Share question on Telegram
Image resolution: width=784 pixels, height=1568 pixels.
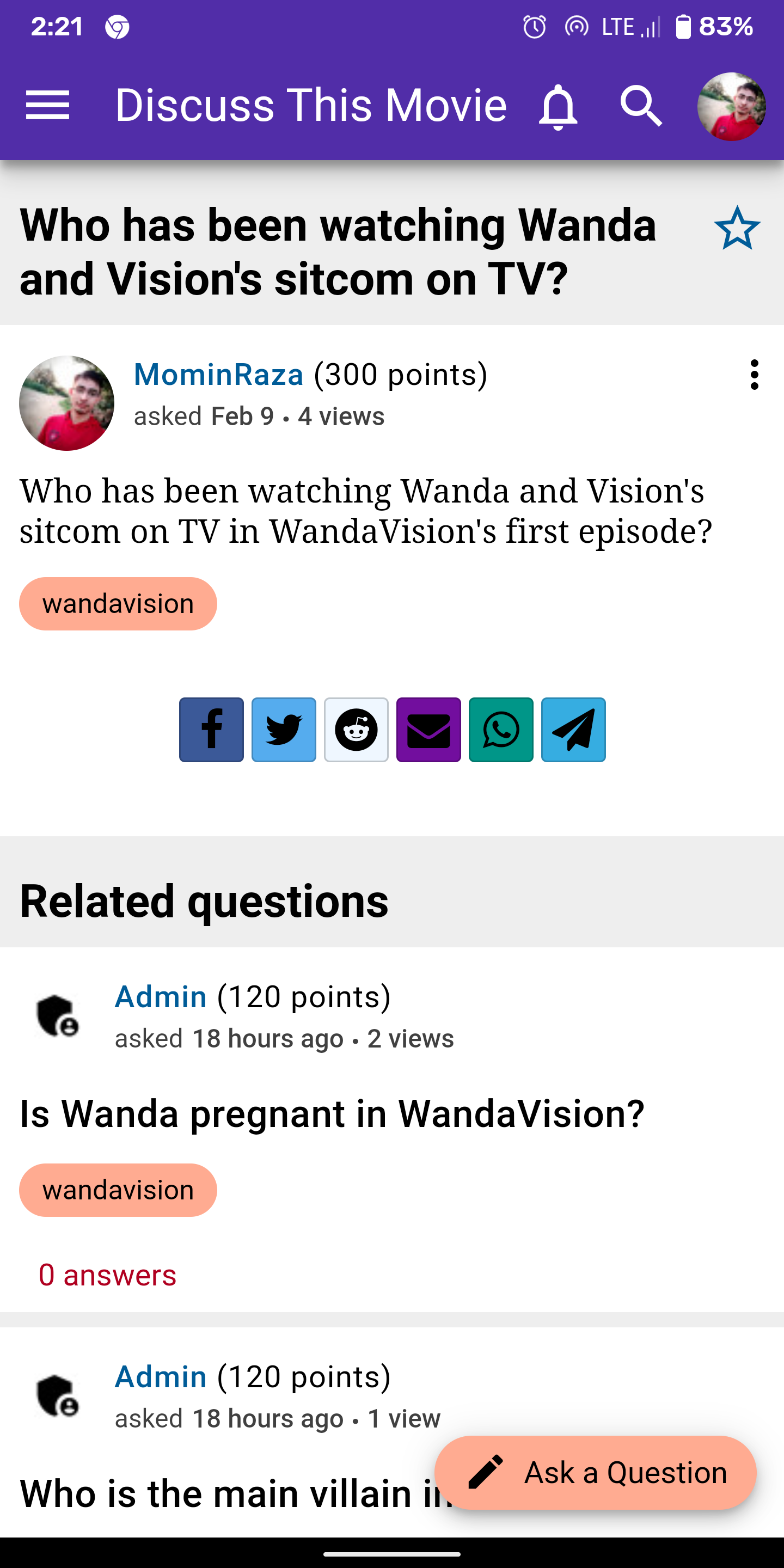pyautogui.click(x=573, y=730)
